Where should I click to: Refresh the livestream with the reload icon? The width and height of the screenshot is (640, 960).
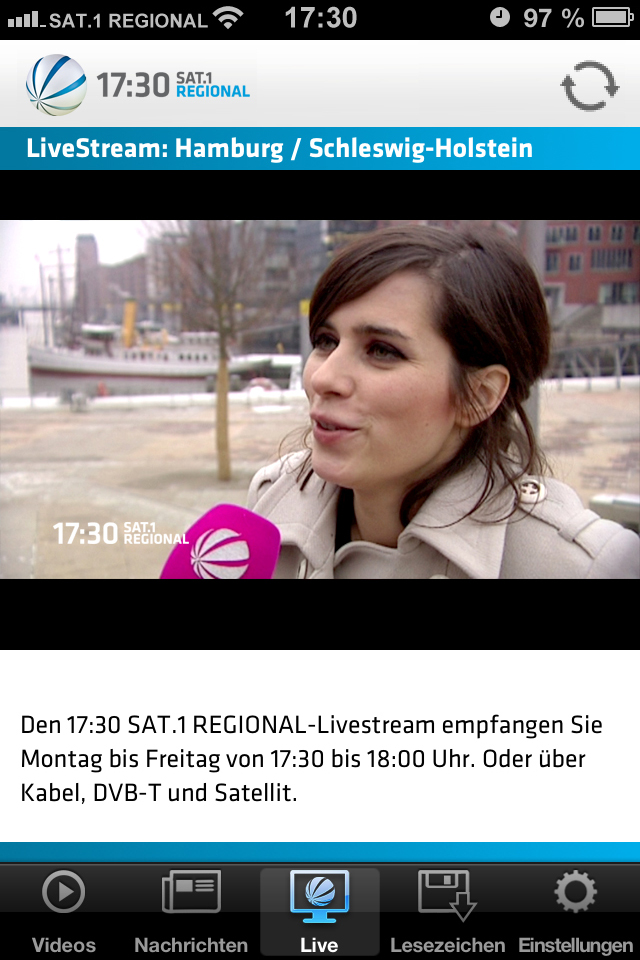pos(589,86)
